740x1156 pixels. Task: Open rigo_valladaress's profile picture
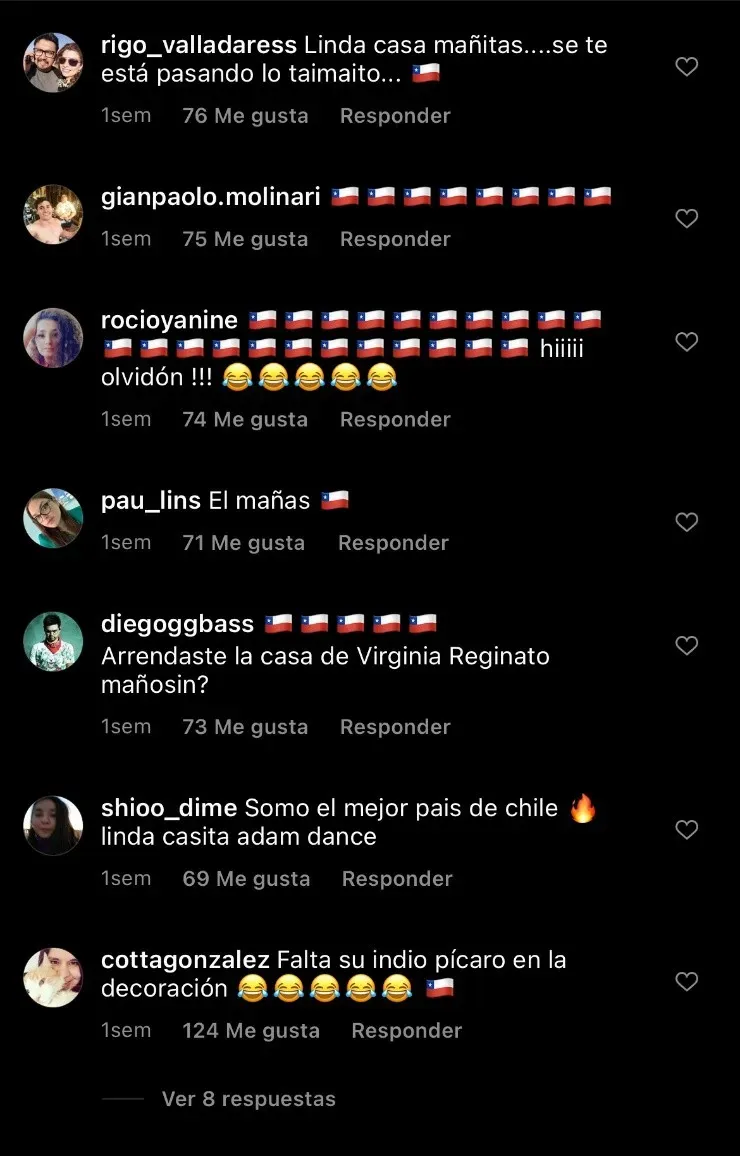[53, 63]
